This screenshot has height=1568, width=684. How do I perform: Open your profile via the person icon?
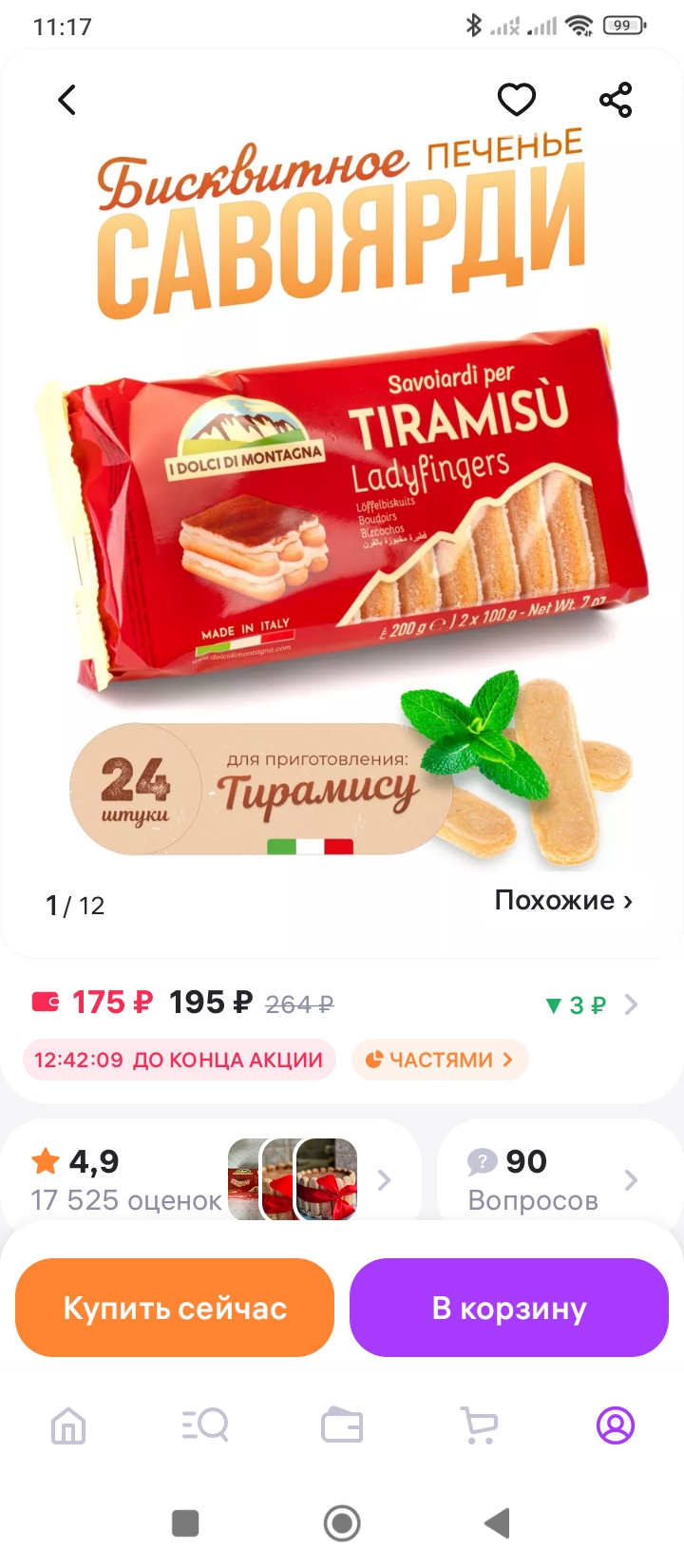point(615,1425)
